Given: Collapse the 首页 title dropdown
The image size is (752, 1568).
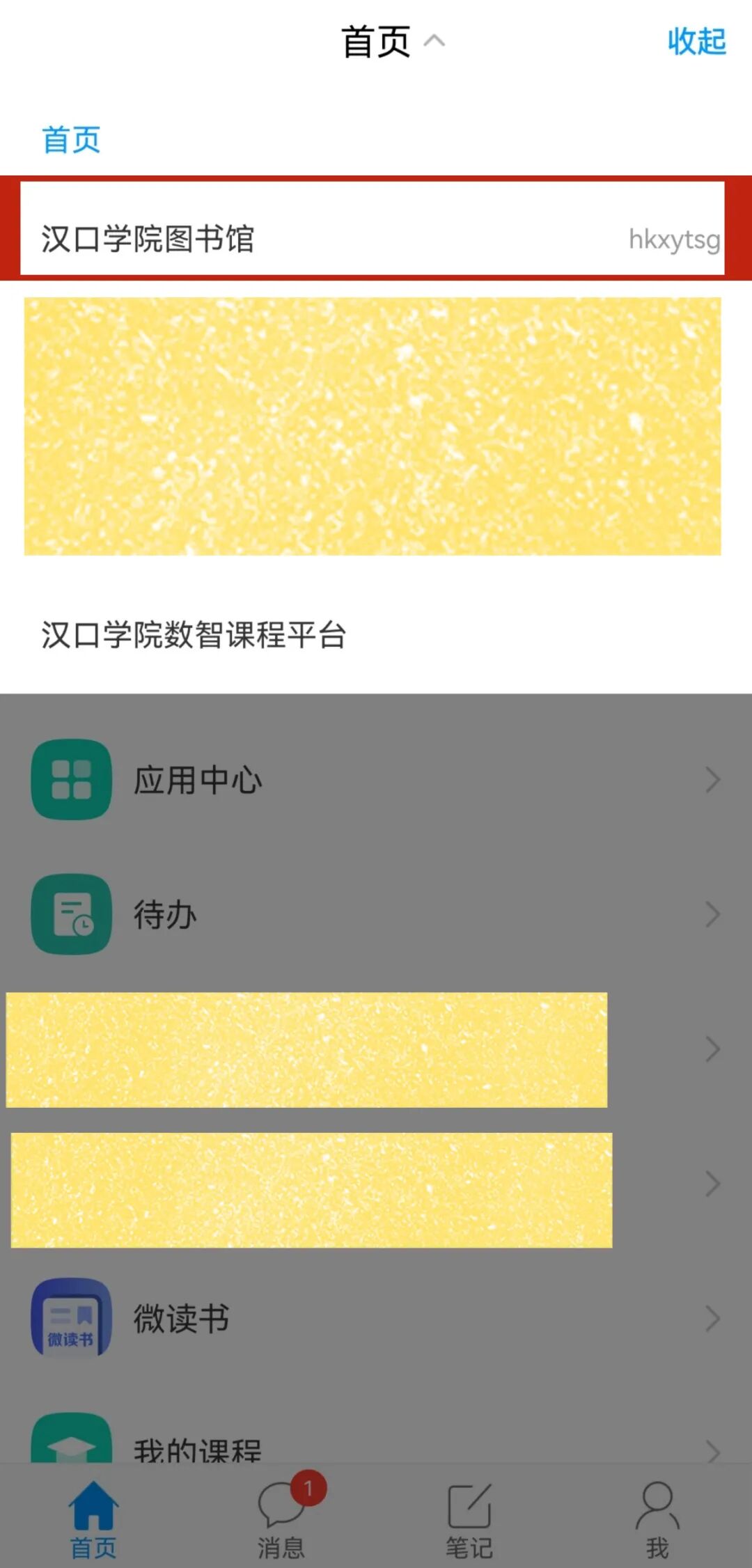Looking at the screenshot, I should [392, 42].
